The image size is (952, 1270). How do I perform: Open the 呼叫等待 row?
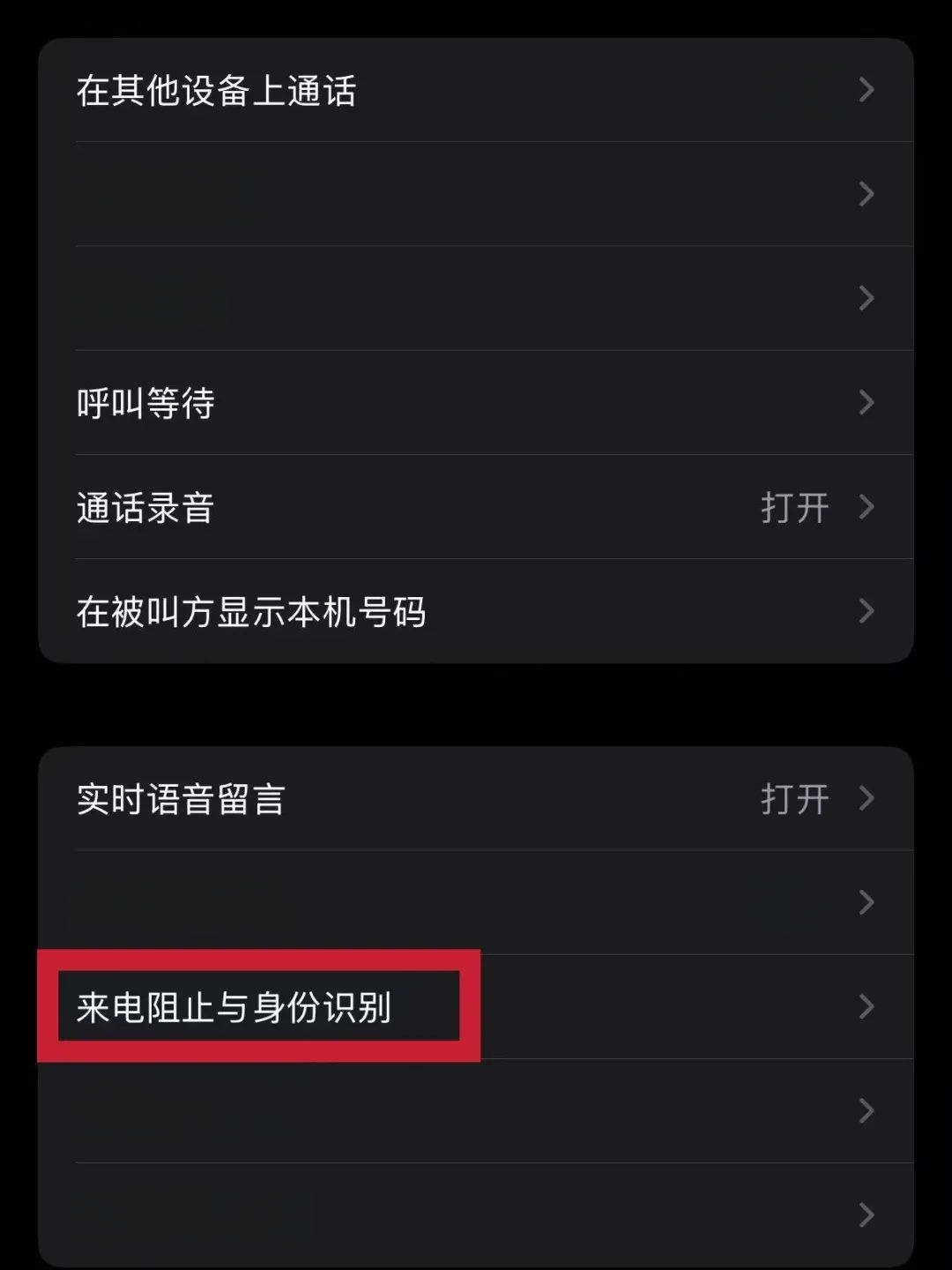(476, 403)
